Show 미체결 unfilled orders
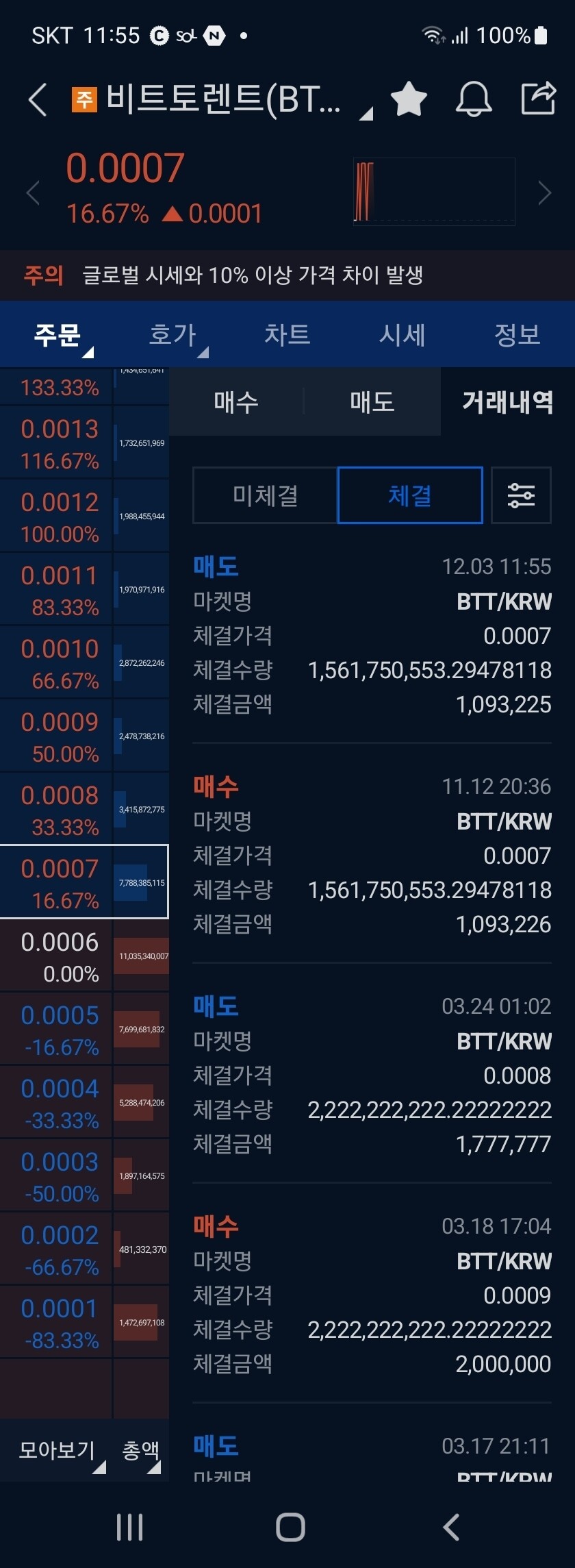Screen dimensions: 575x1568 (264, 495)
